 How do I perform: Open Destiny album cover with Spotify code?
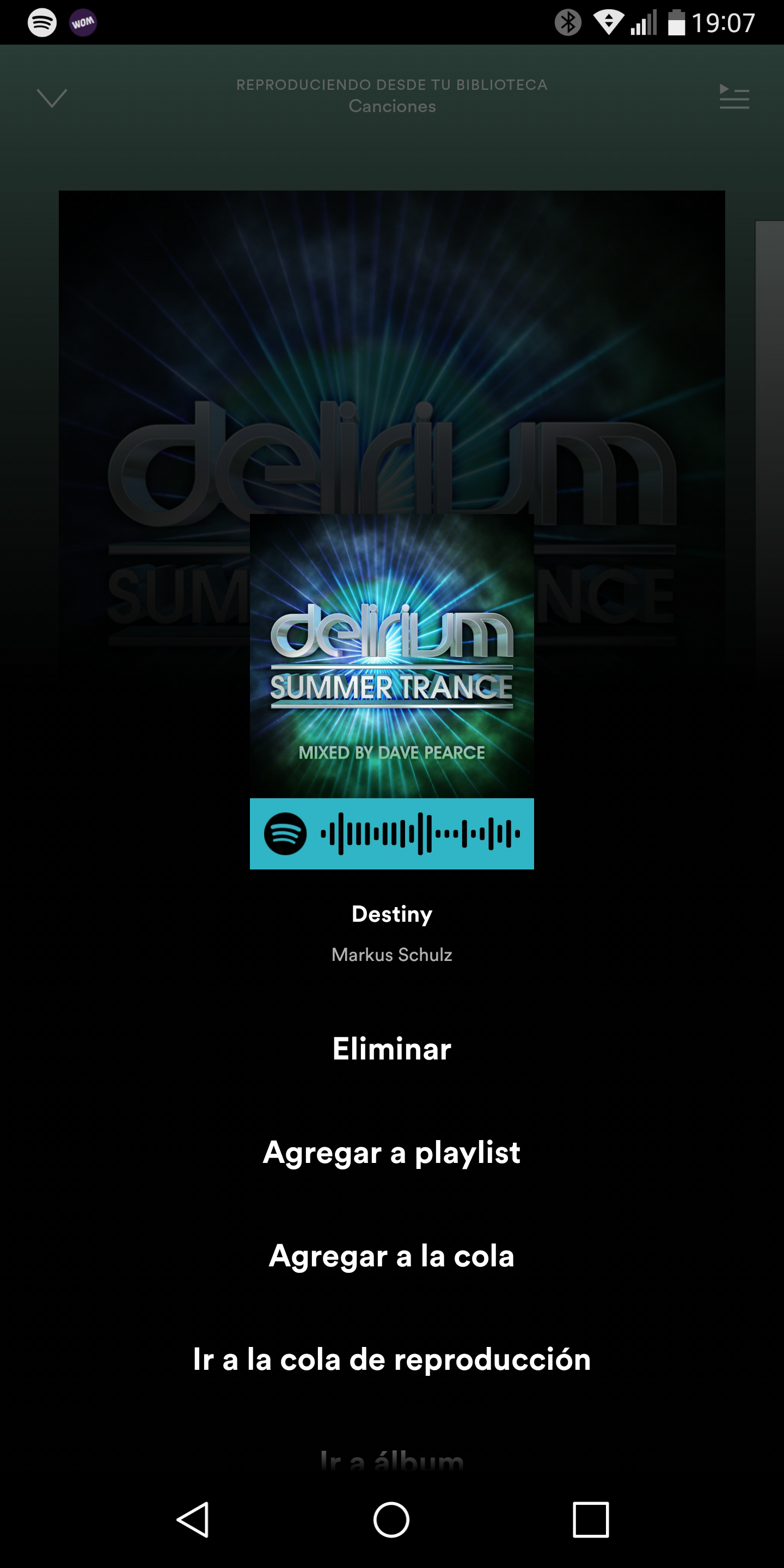391,691
